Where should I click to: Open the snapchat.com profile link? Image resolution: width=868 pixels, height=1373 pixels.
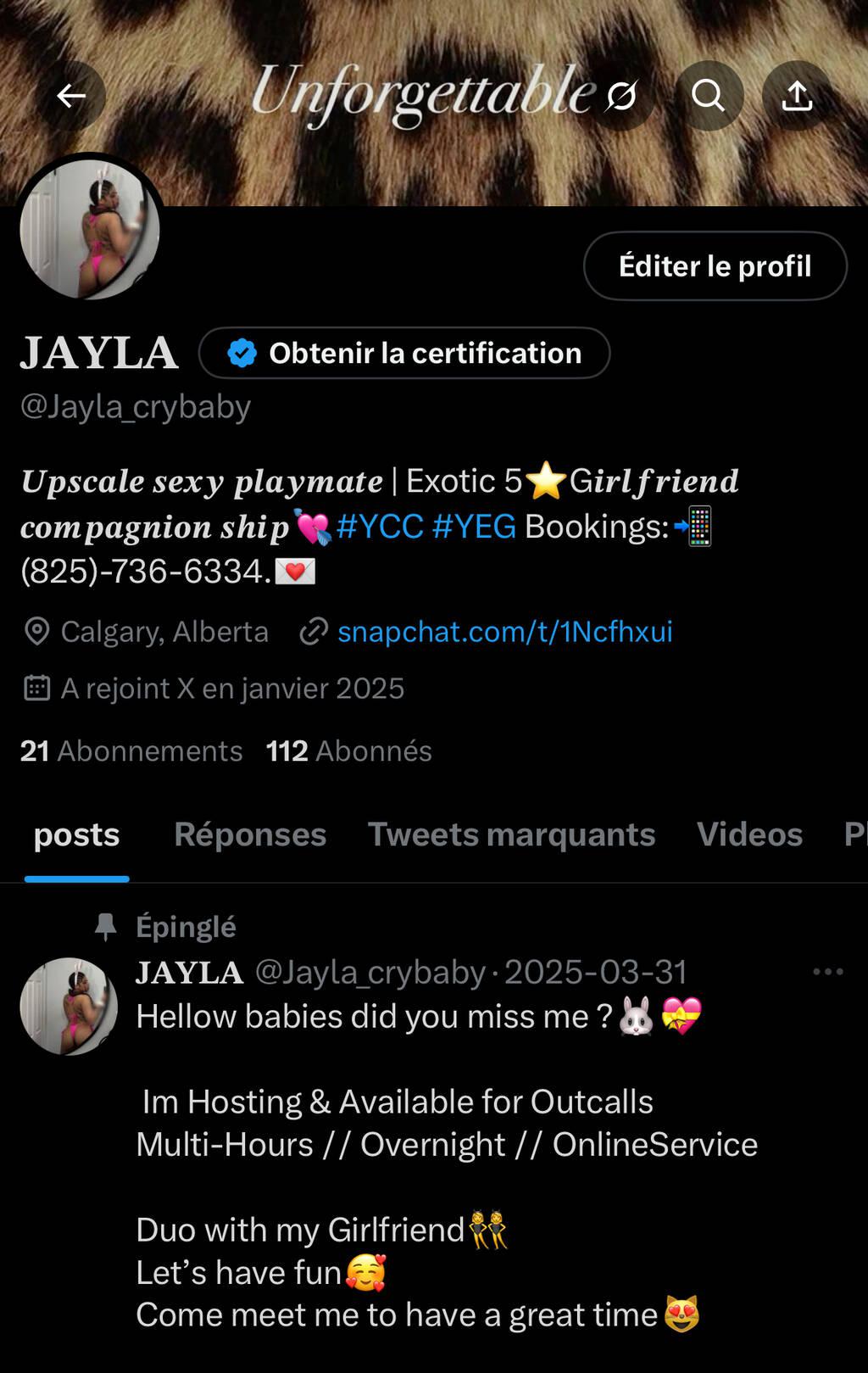pyautogui.click(x=504, y=632)
